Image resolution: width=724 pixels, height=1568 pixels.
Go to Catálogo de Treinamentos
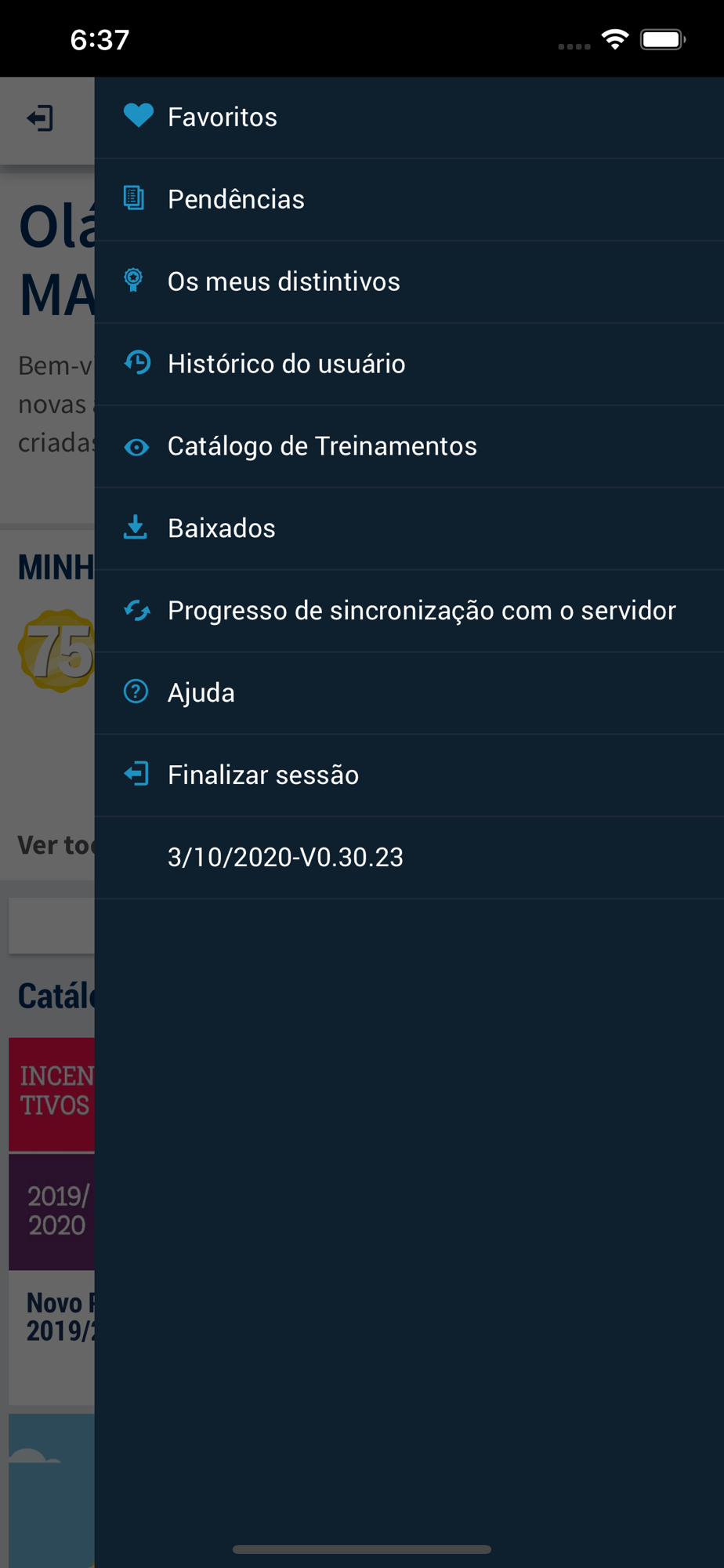409,447
